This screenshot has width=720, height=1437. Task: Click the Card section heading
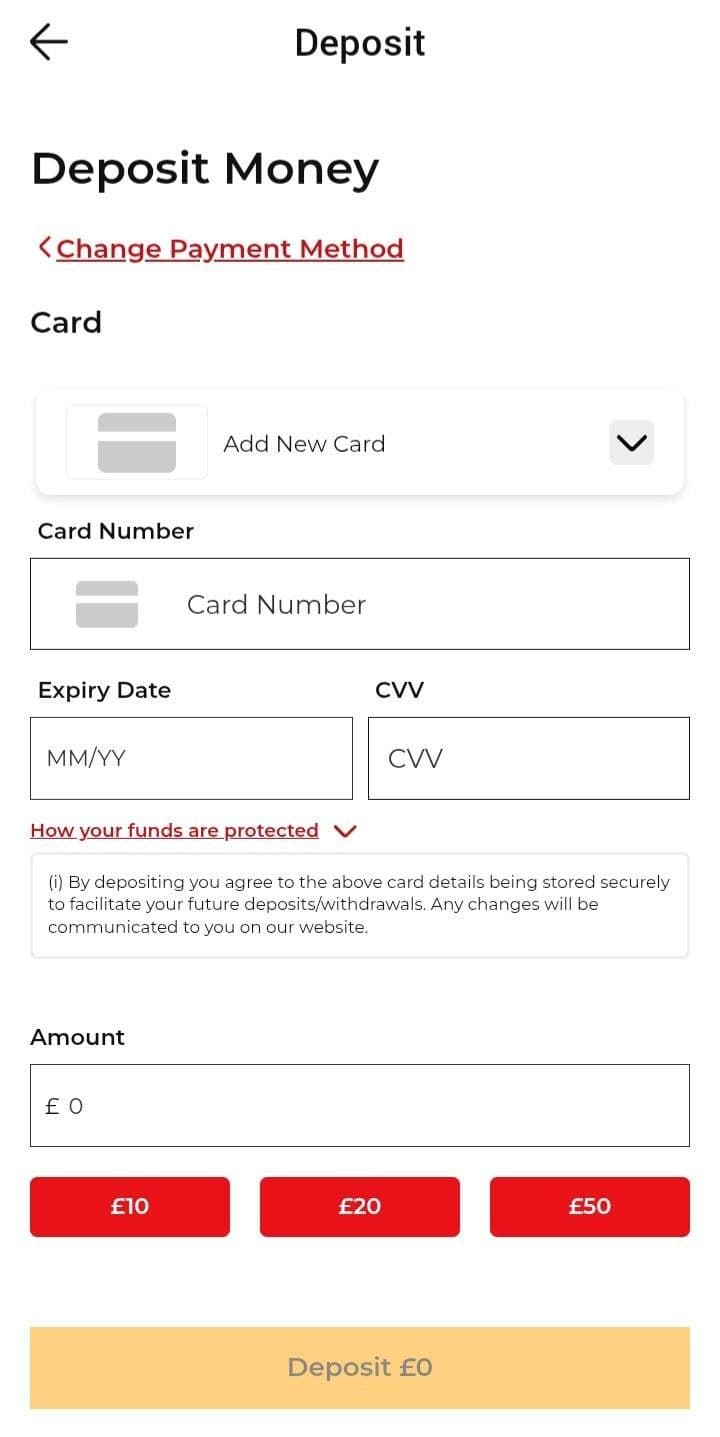click(66, 322)
